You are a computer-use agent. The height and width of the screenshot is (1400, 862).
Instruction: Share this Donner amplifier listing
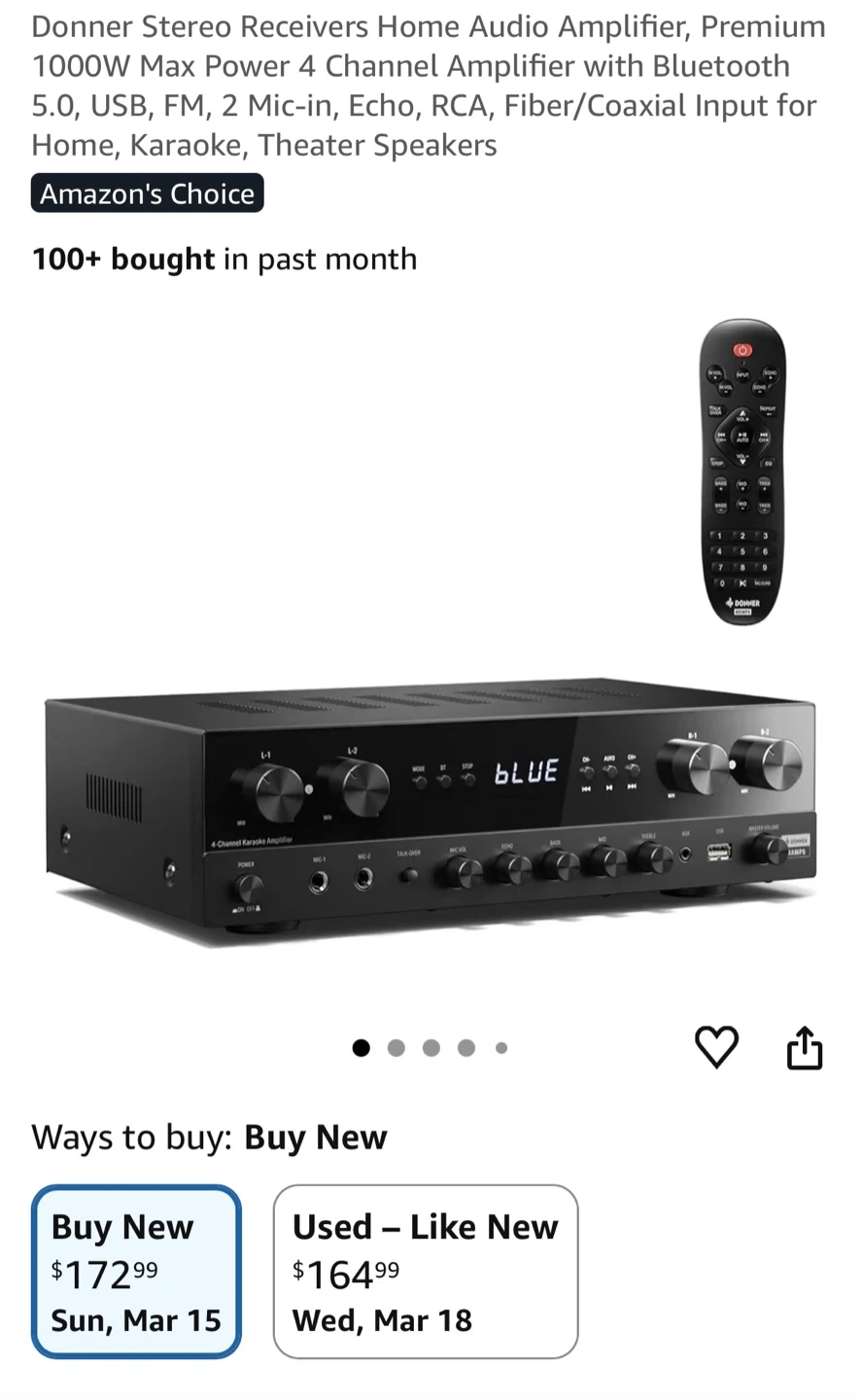click(804, 1047)
